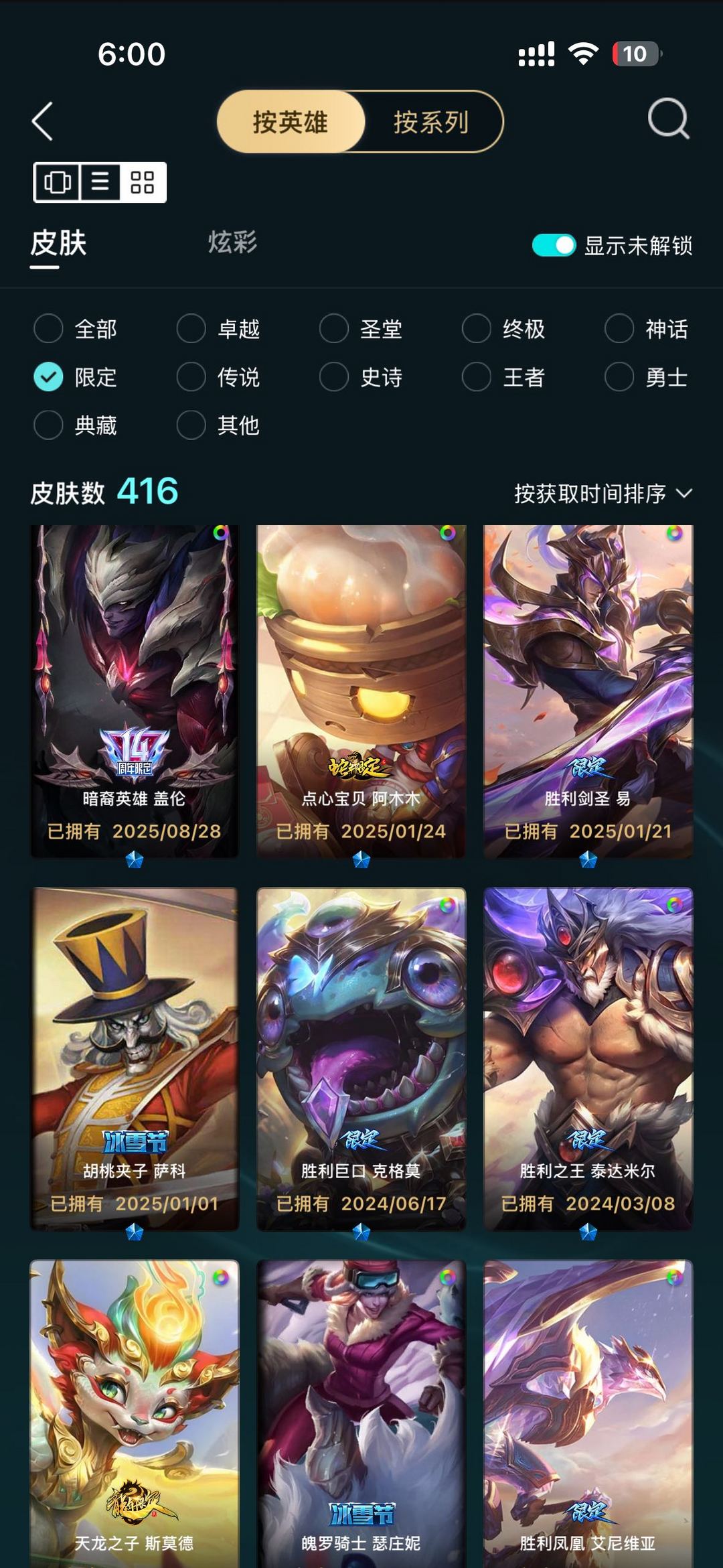Select the list view icon
This screenshot has height=1568, width=723.
pyautogui.click(x=99, y=182)
